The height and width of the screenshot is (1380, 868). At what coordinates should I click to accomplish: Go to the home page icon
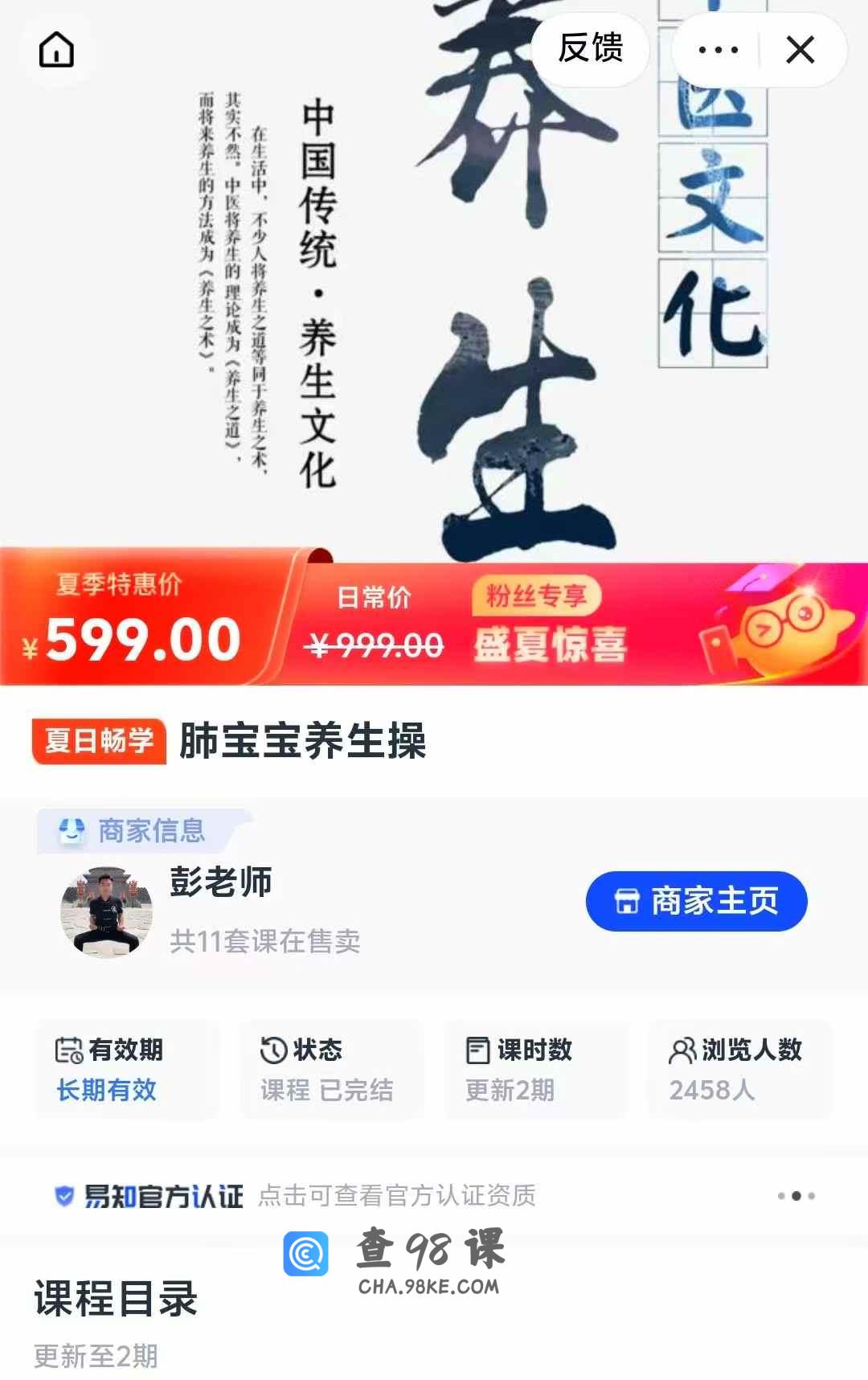pyautogui.click(x=56, y=50)
